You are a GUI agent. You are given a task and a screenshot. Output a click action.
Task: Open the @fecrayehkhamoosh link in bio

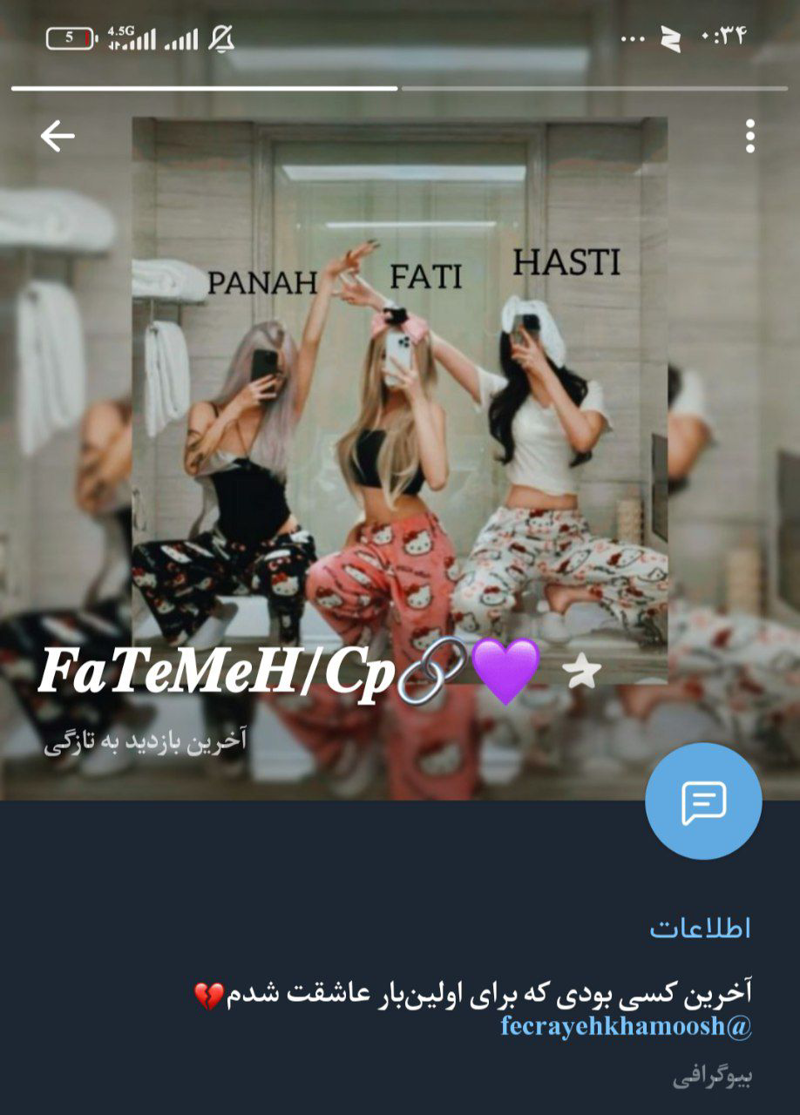pos(625,1026)
